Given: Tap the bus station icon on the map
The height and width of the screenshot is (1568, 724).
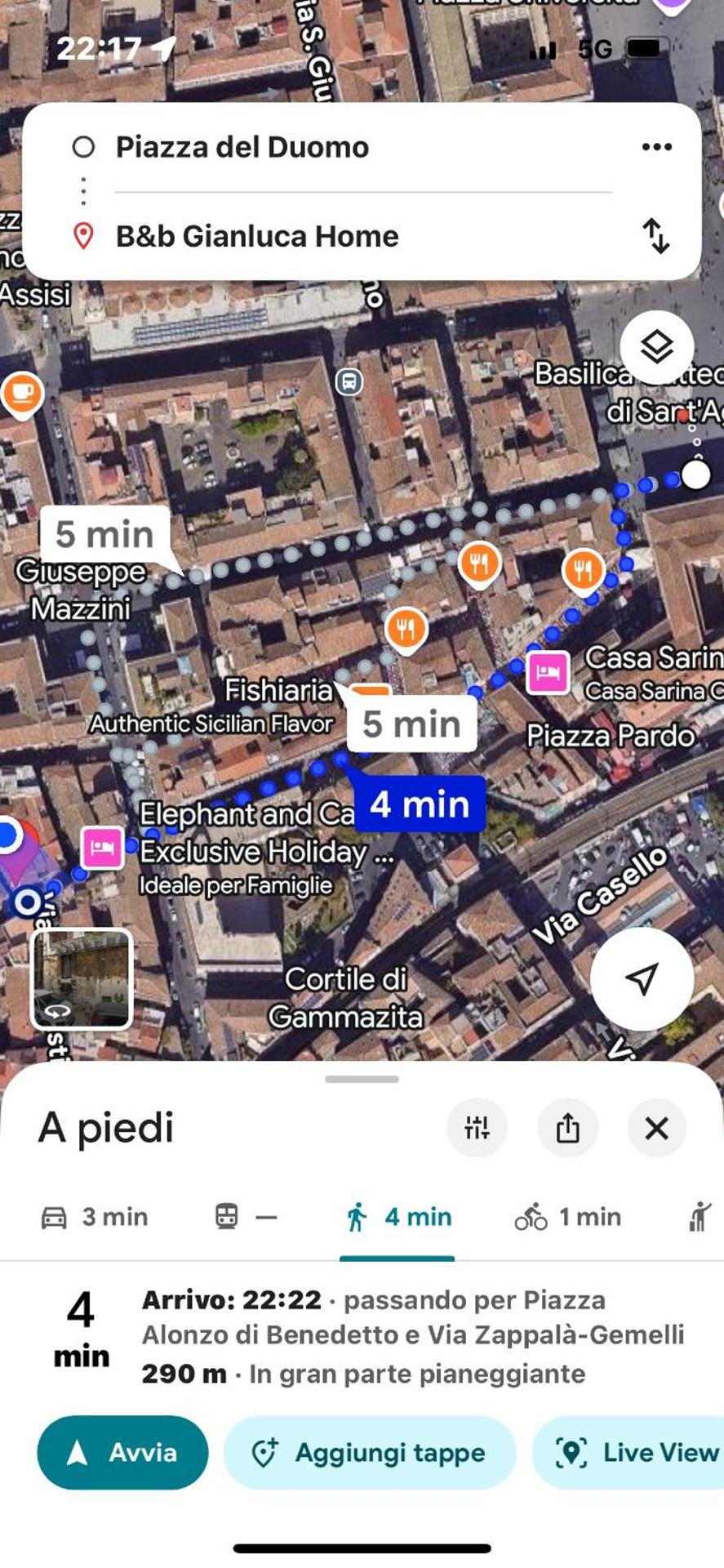Looking at the screenshot, I should [x=349, y=383].
